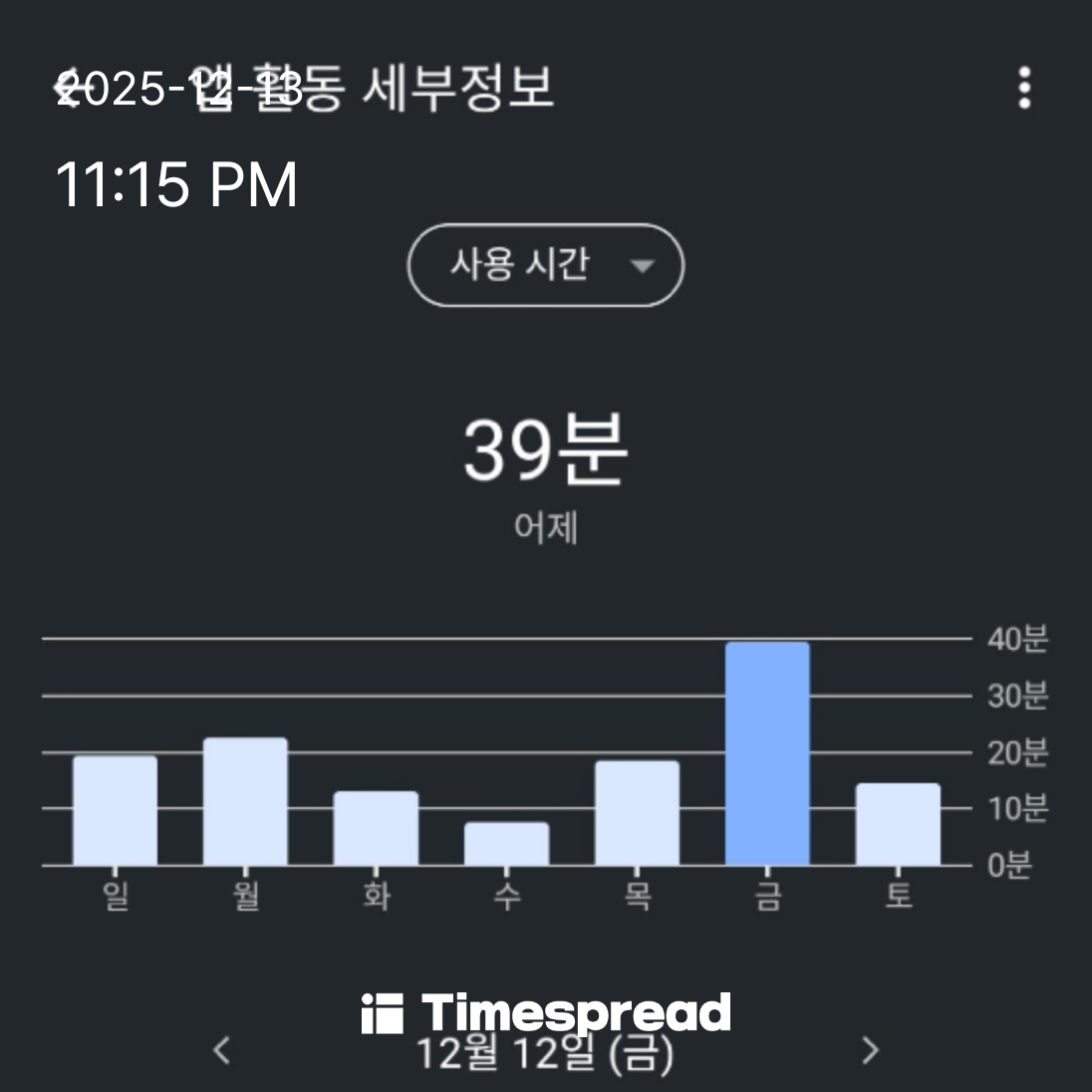Viewport: 1092px width, 1092px height.
Task: Select the 일 bar in the chart
Action: pyautogui.click(x=115, y=811)
